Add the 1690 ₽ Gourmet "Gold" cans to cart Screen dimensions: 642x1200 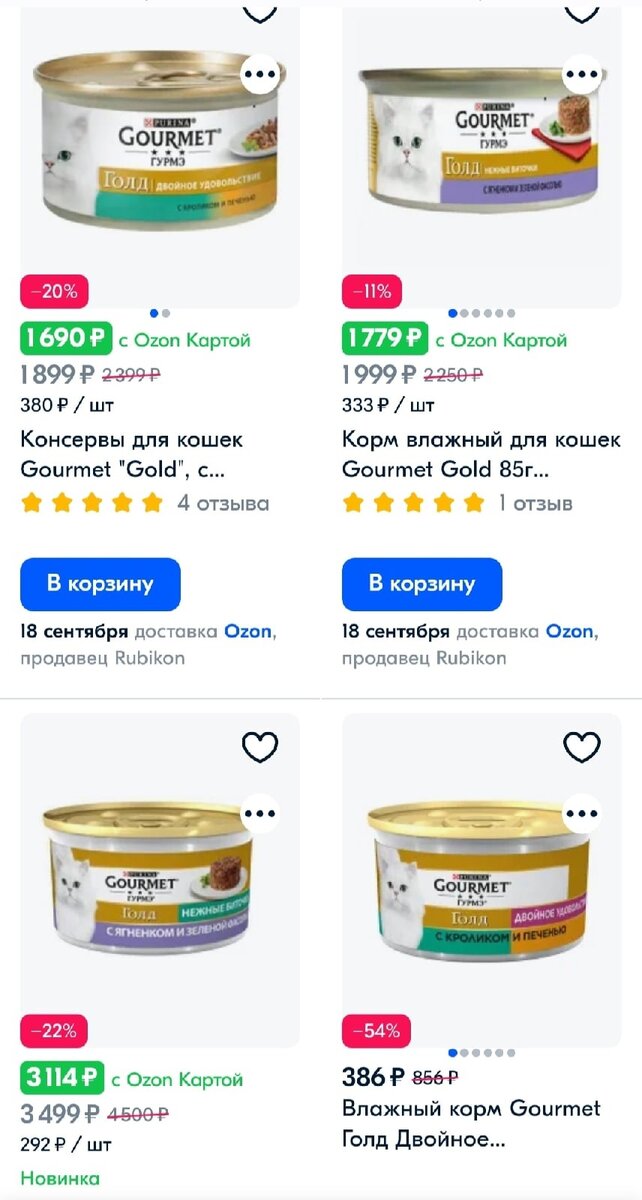100,584
